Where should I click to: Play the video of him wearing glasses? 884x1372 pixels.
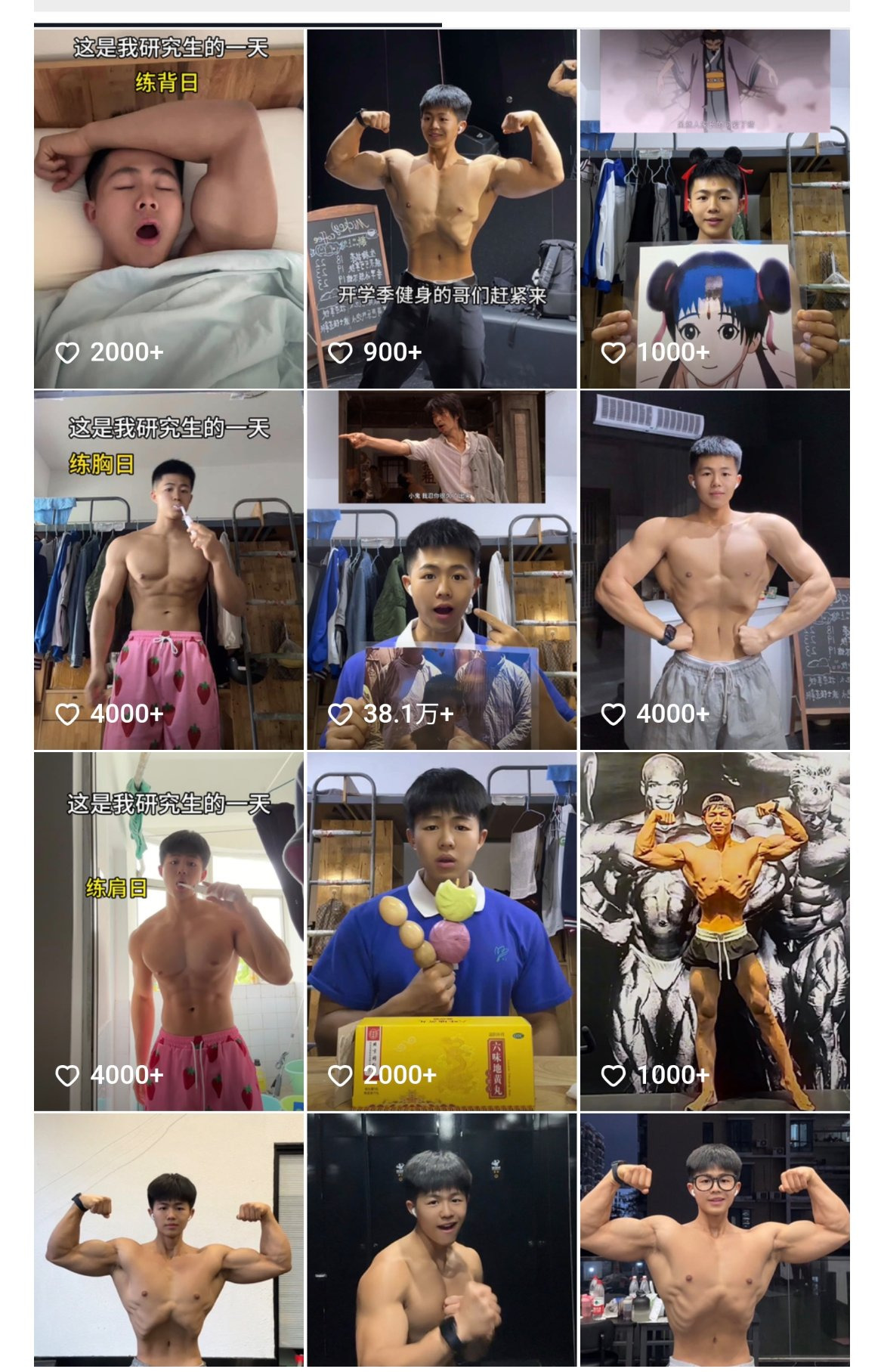pyautogui.click(x=715, y=1240)
